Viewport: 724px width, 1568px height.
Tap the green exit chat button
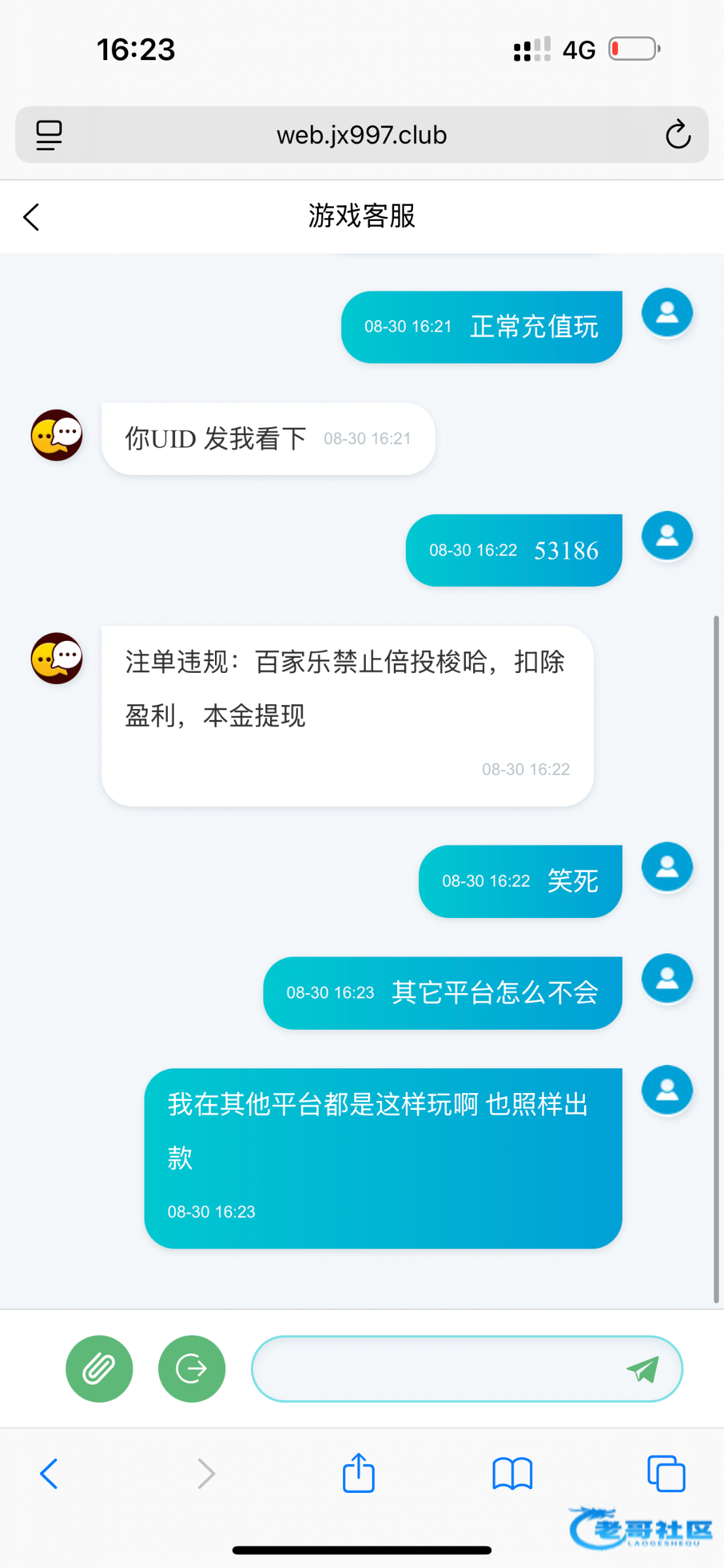click(x=191, y=1369)
